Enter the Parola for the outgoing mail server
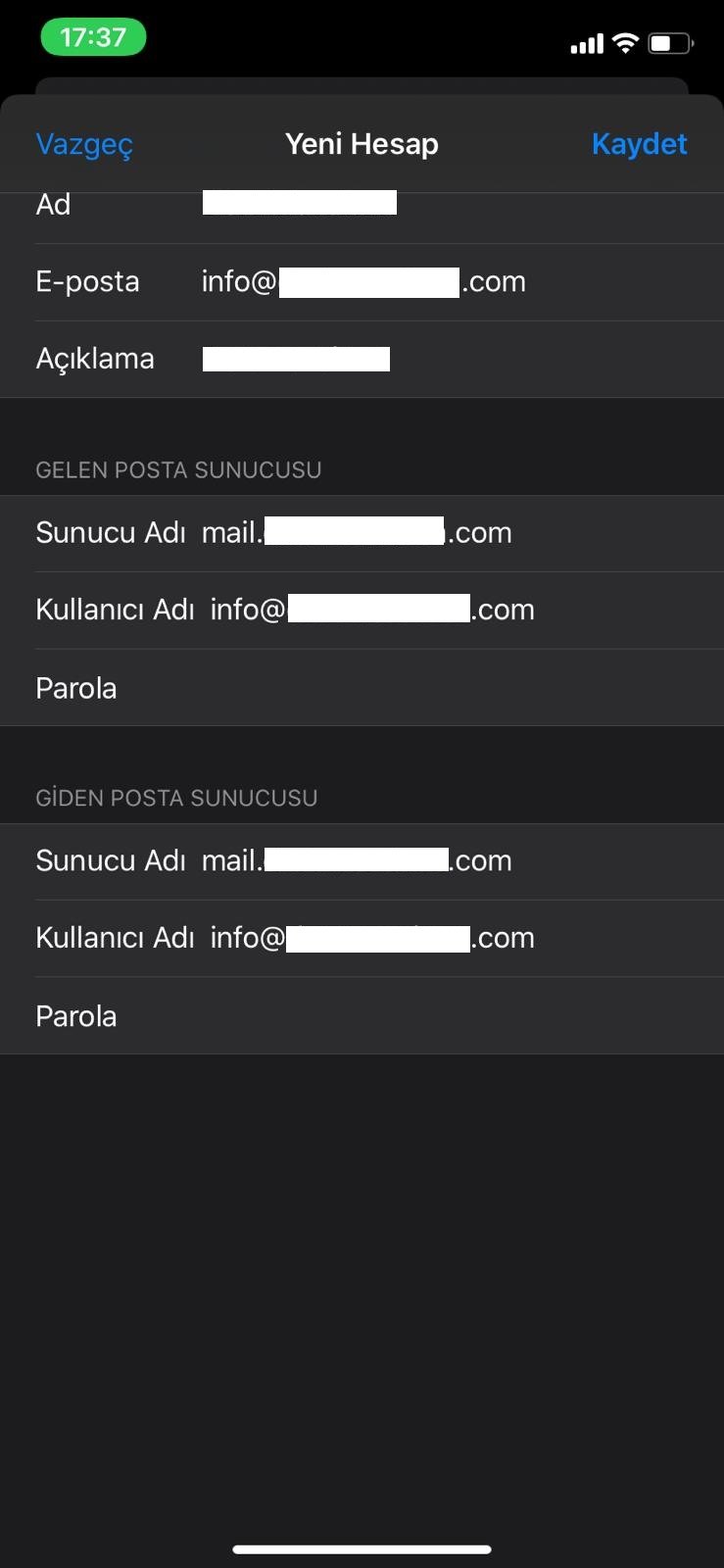This screenshot has height=1568, width=724. [362, 1016]
